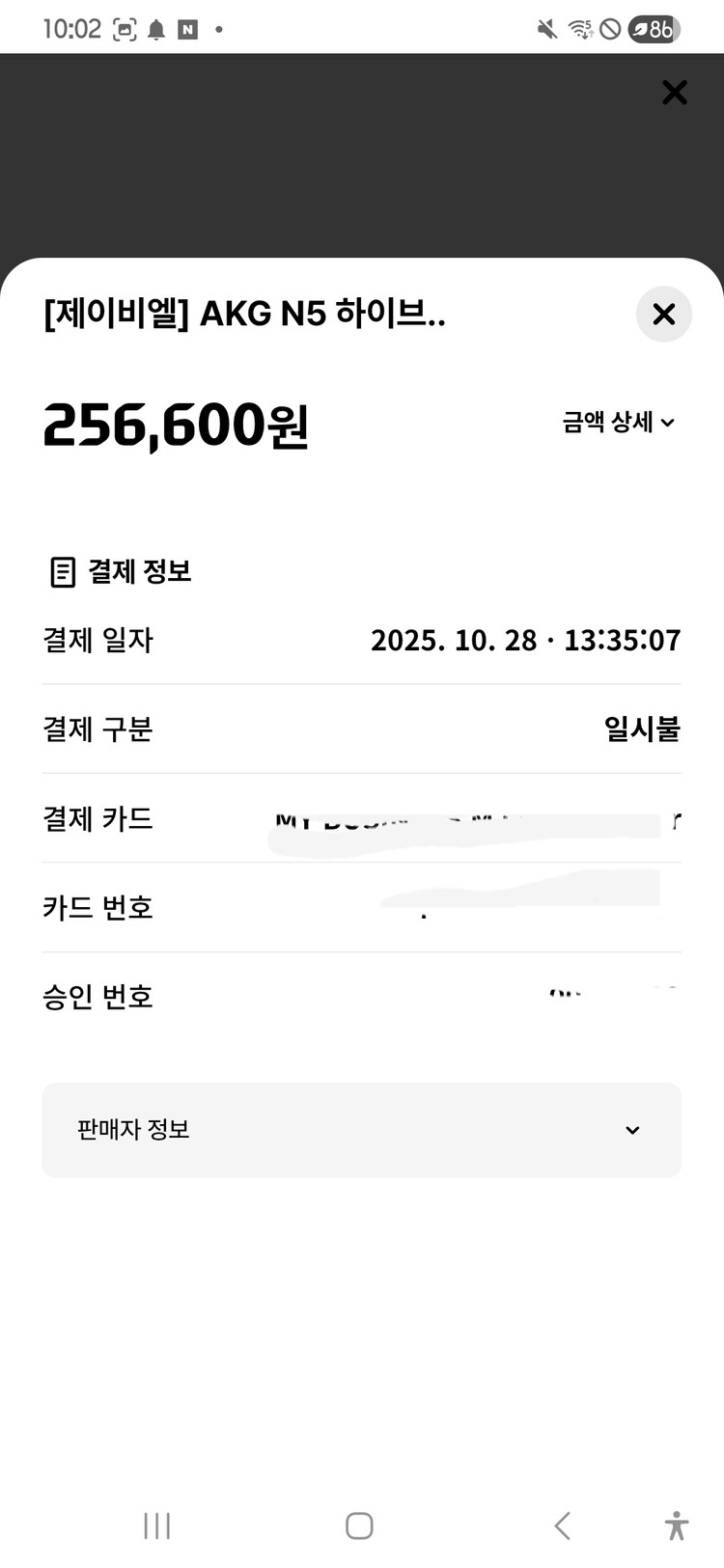Image resolution: width=724 pixels, height=1568 pixels.
Task: Tap the 일시불 payment type value
Action: [641, 729]
